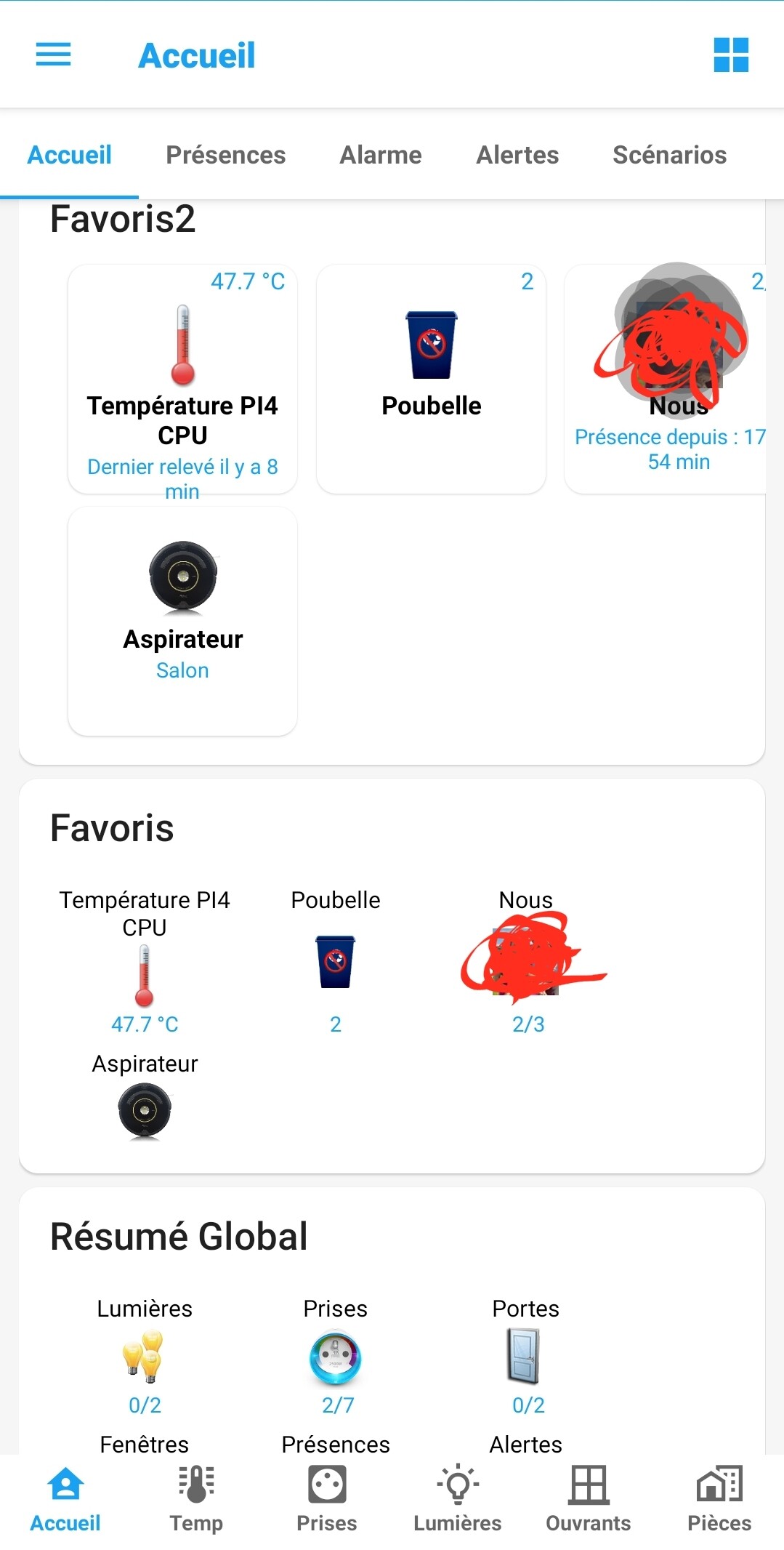Screen dimensions: 784x1550
Task: Open the grid dashboard icon
Action: [x=730, y=55]
